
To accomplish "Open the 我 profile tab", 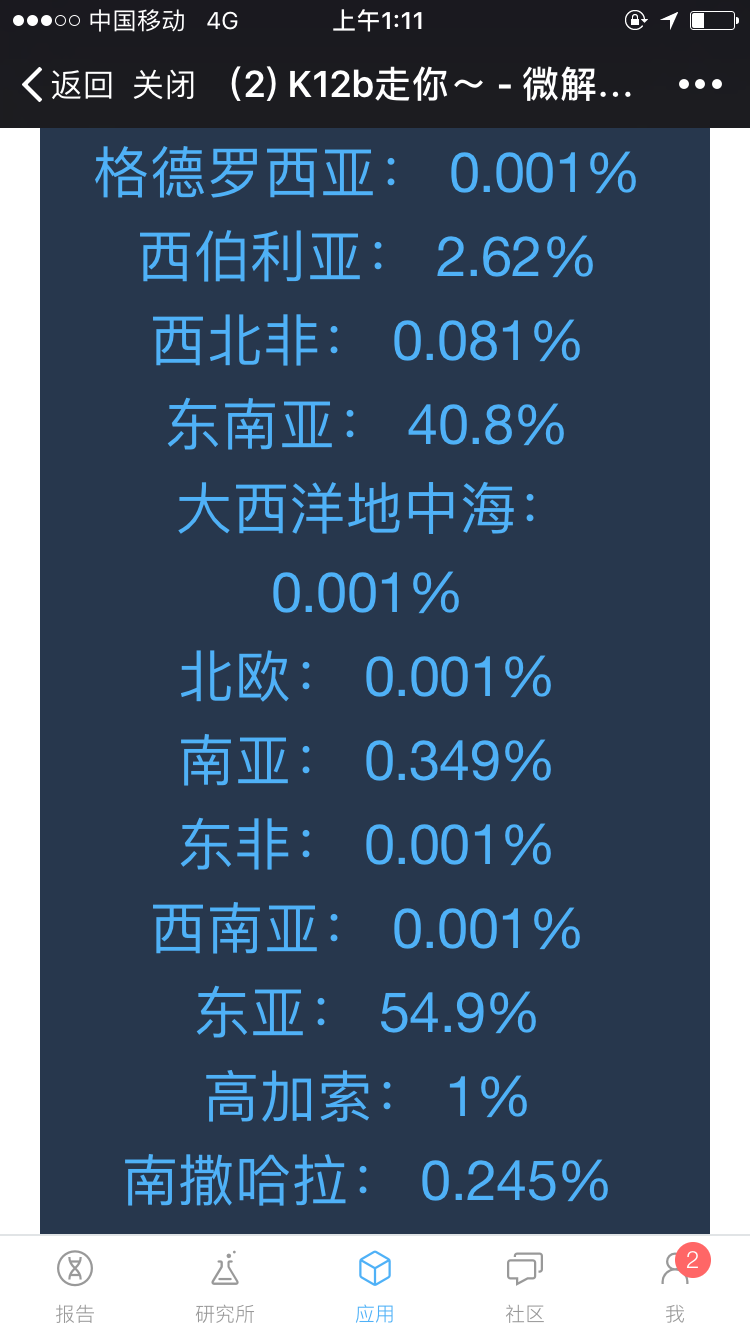I will pyautogui.click(x=675, y=1287).
